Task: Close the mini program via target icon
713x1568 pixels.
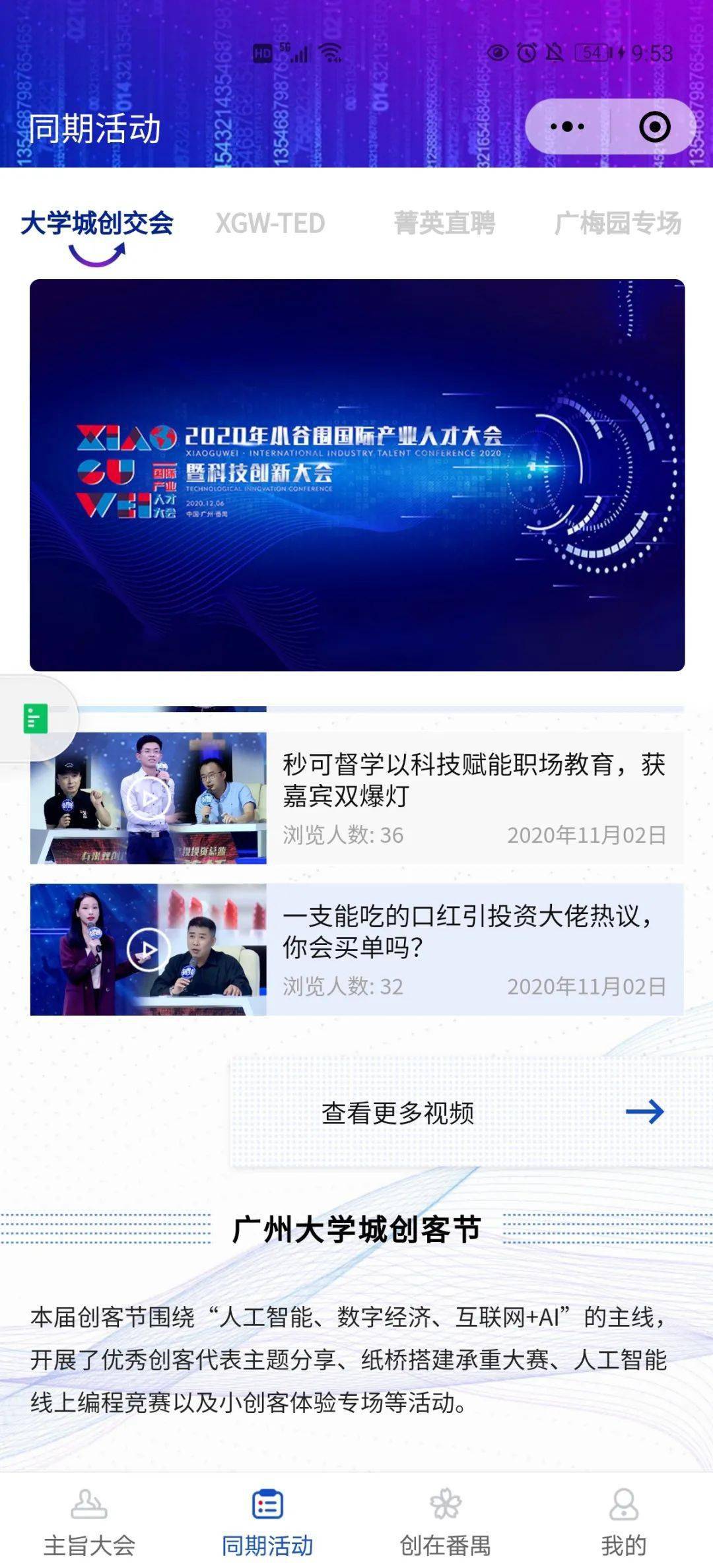Action: (x=654, y=127)
